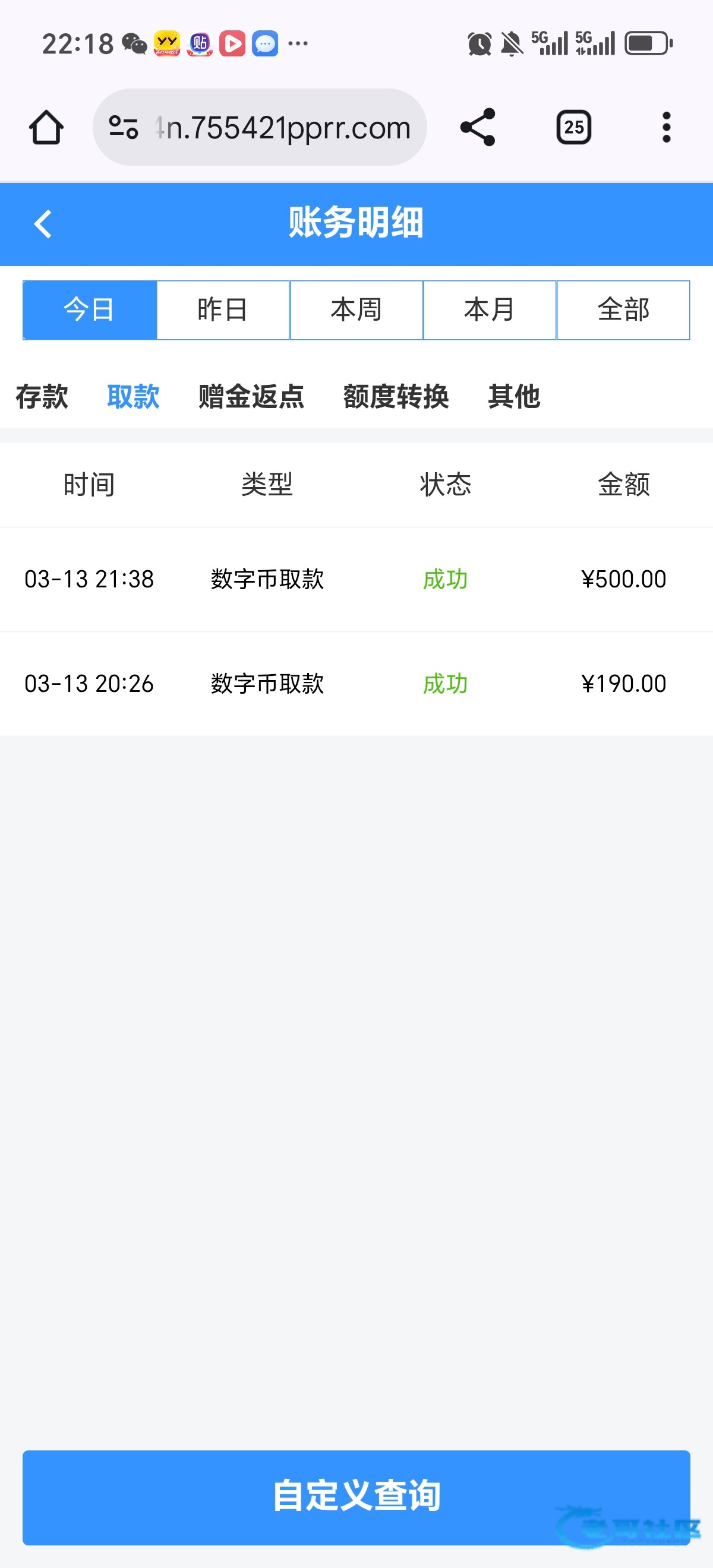
Task: Open the browser tab switcher
Action: [x=573, y=127]
